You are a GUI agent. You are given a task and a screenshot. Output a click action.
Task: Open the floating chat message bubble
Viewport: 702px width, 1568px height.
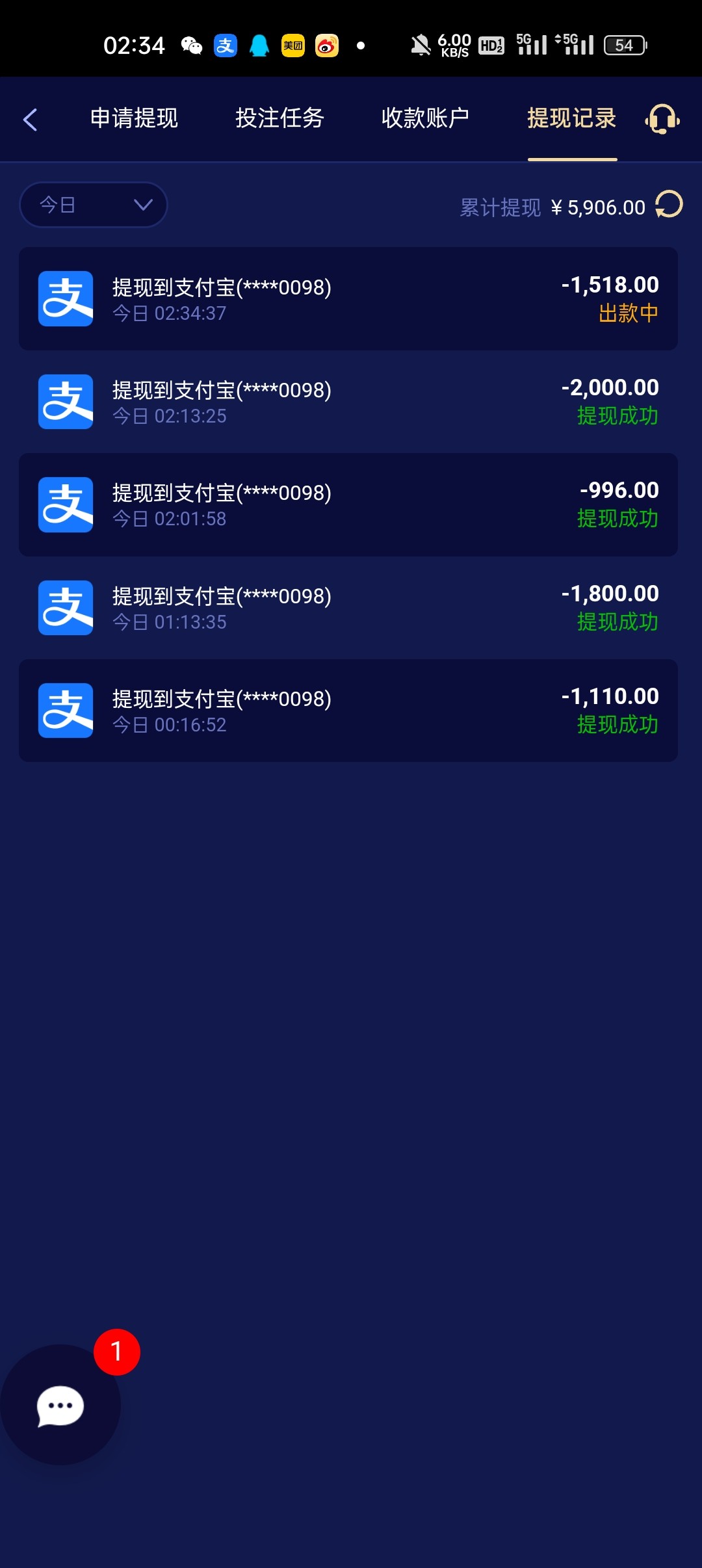60,1405
